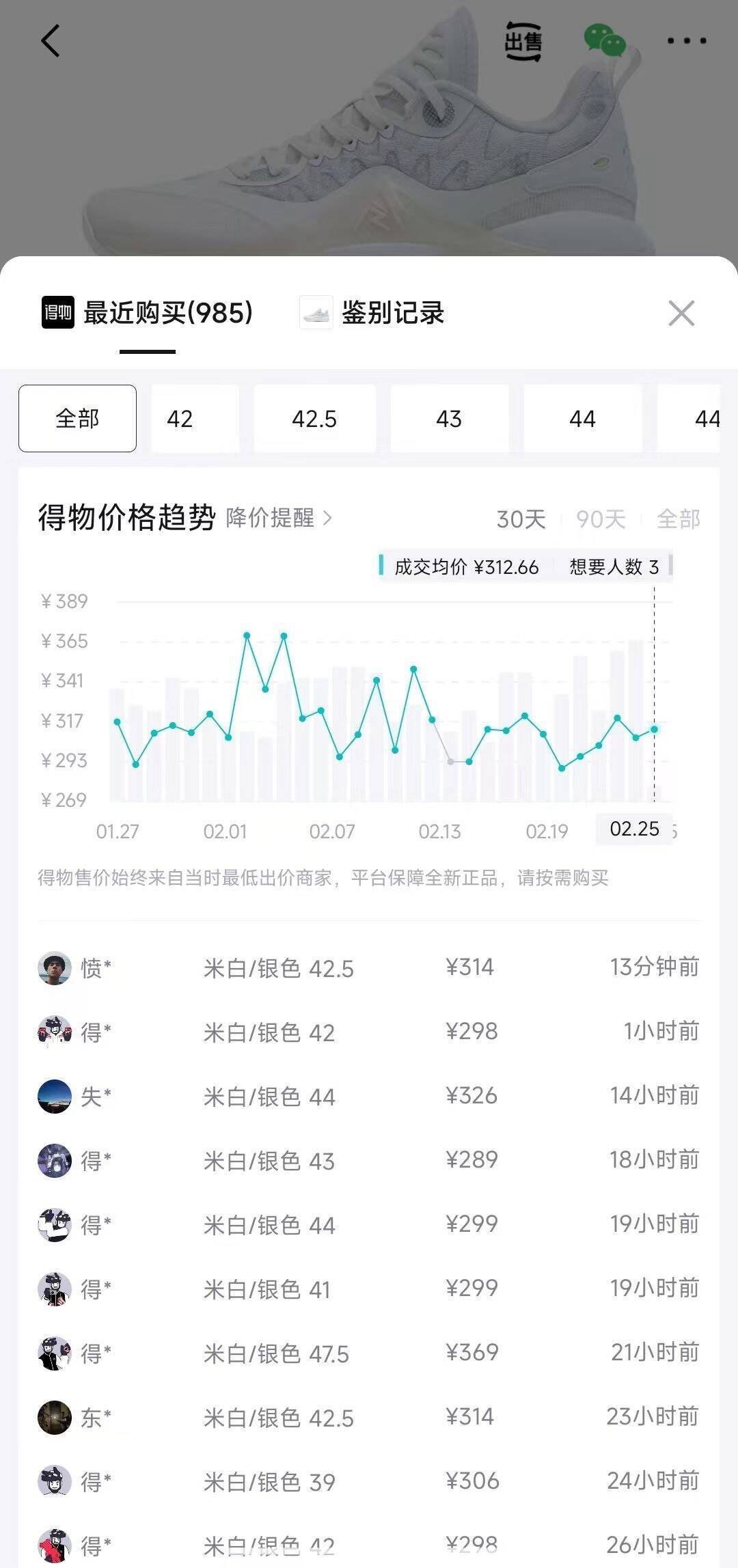The height and width of the screenshot is (1568, 738).
Task: Filter purchases by size 42.5
Action: (314, 419)
